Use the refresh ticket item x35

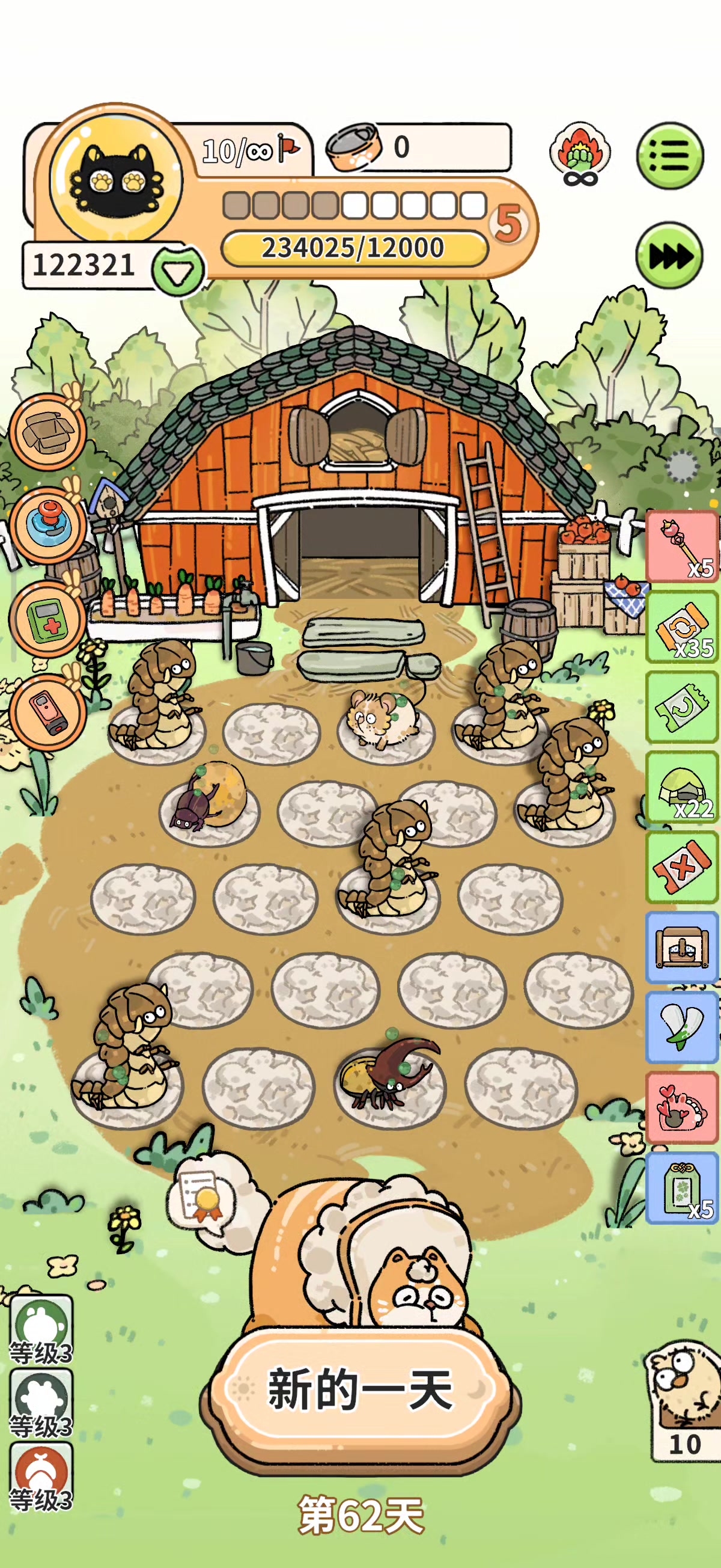pos(682,626)
